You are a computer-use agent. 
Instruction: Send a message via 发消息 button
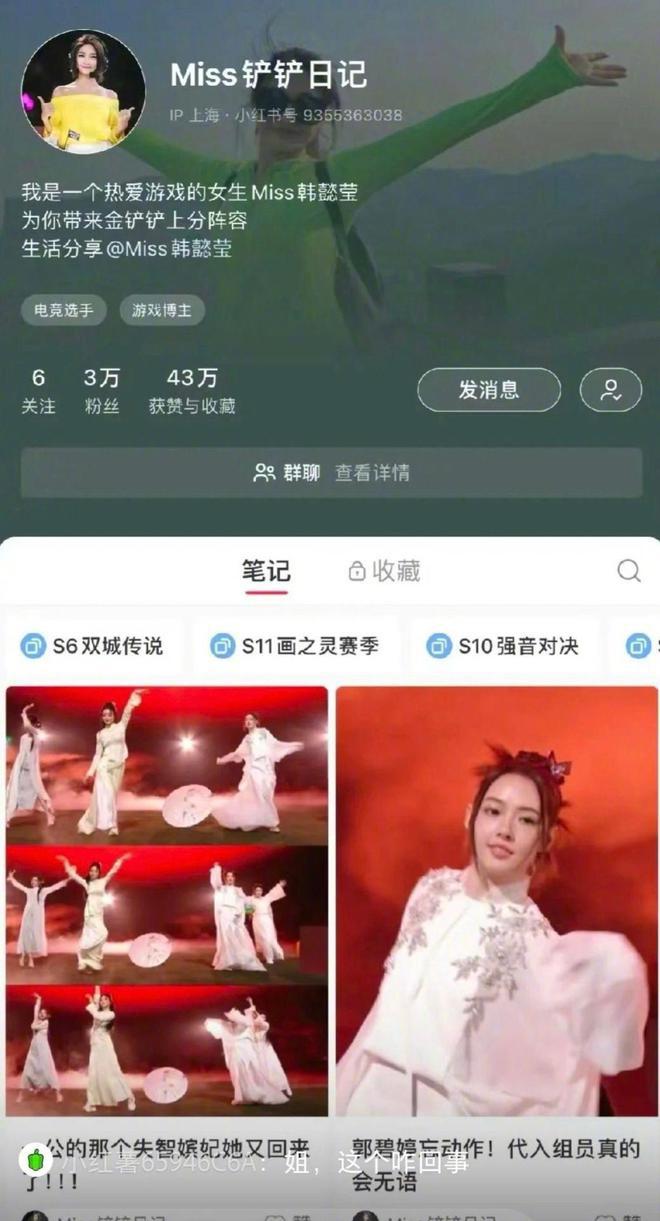tap(488, 390)
